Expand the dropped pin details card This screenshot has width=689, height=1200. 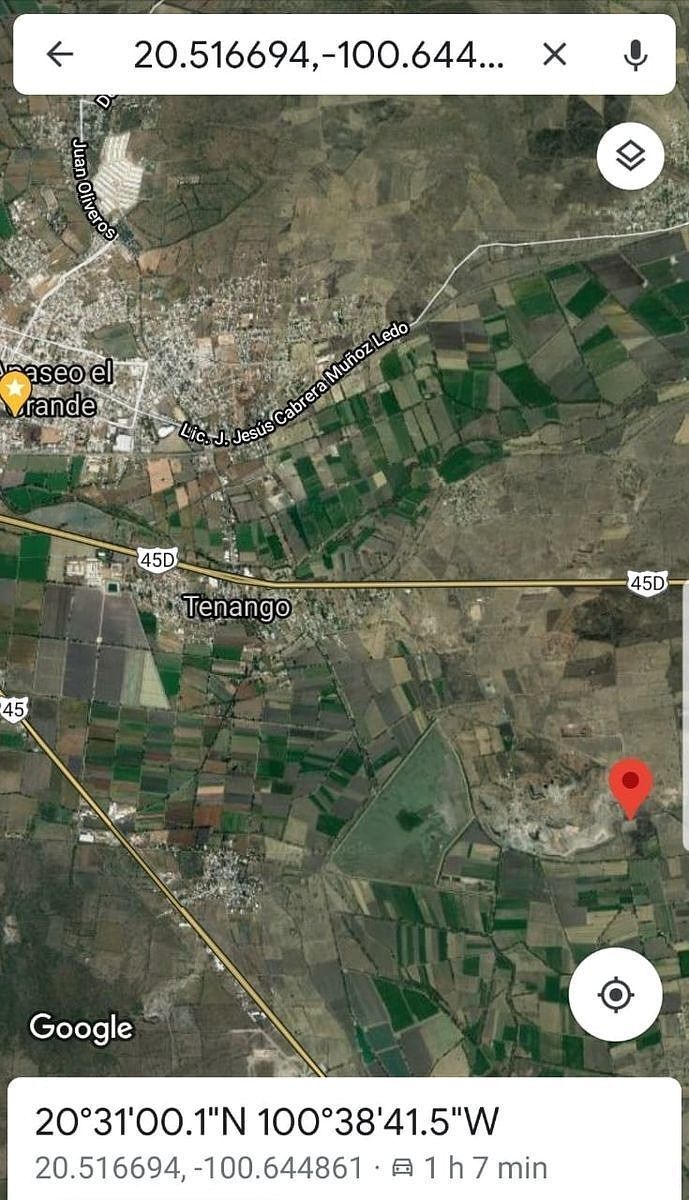(344, 1138)
